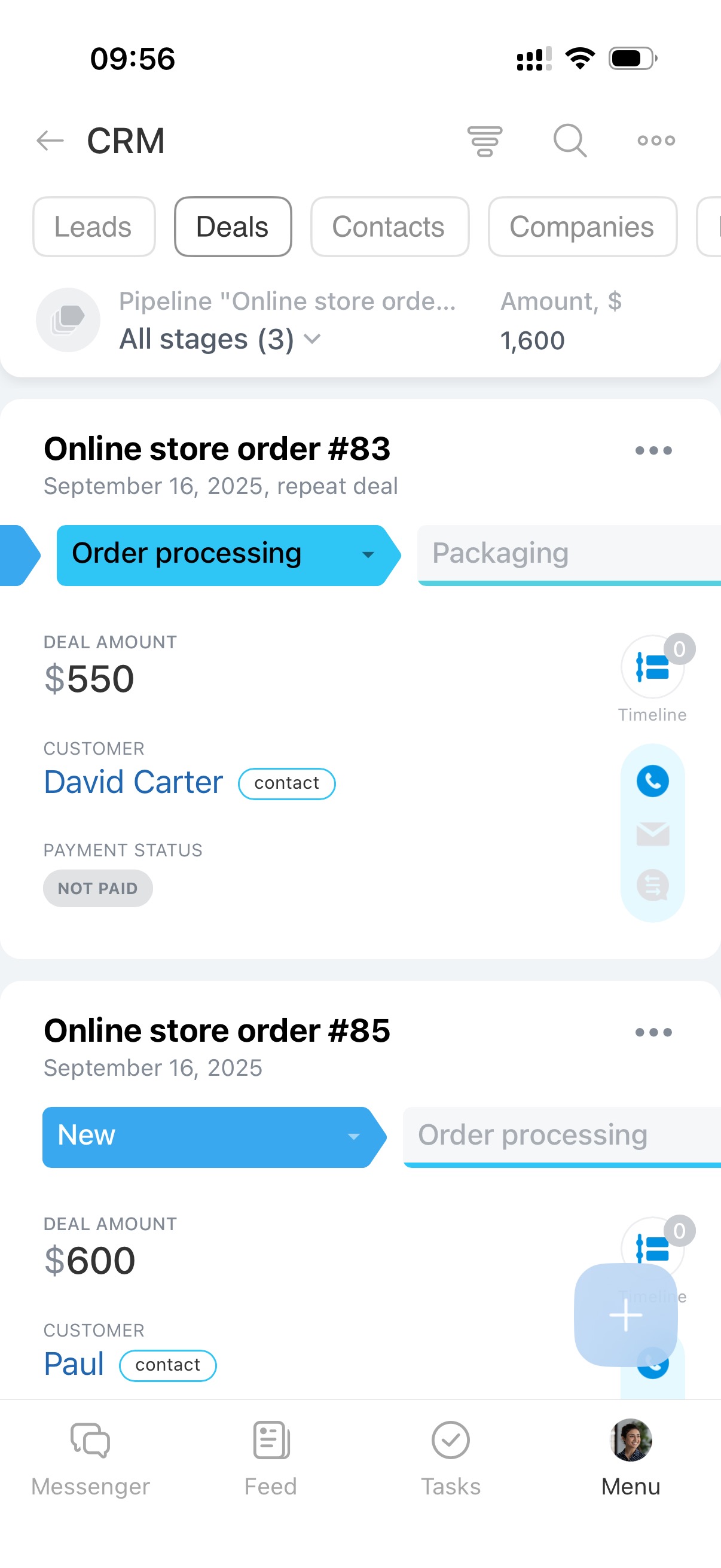Expand the All stages (3) dropdown
The height and width of the screenshot is (1568, 721).
coord(219,339)
